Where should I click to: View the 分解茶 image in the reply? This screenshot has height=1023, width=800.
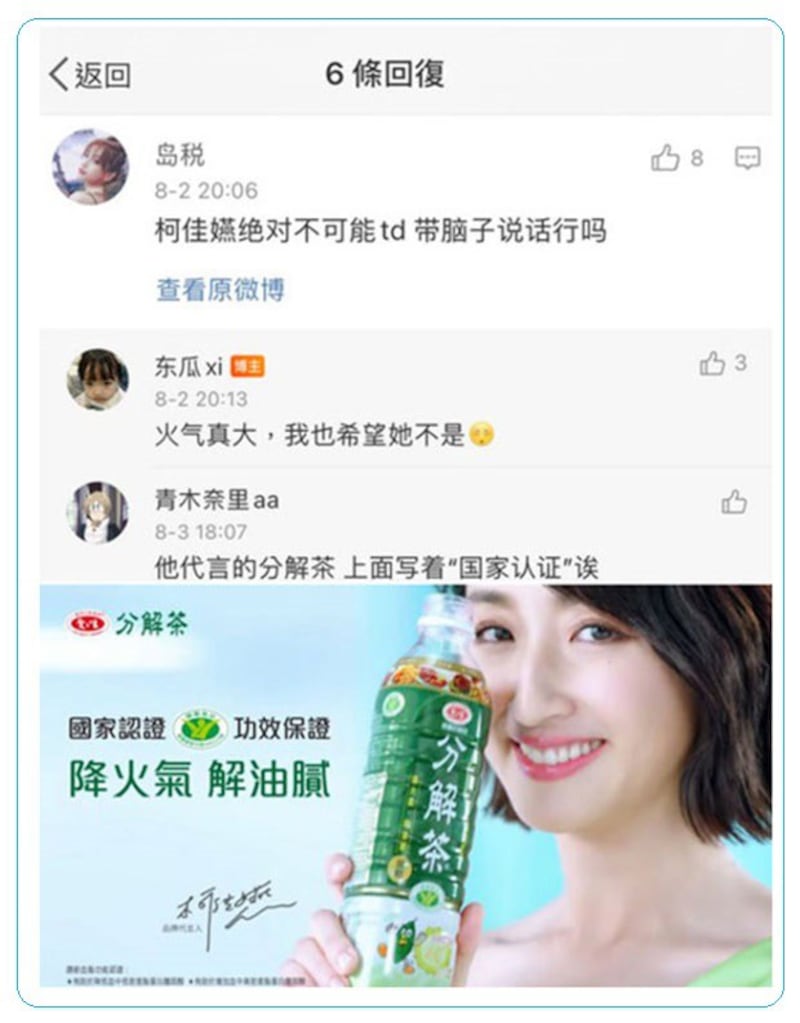(x=405, y=785)
